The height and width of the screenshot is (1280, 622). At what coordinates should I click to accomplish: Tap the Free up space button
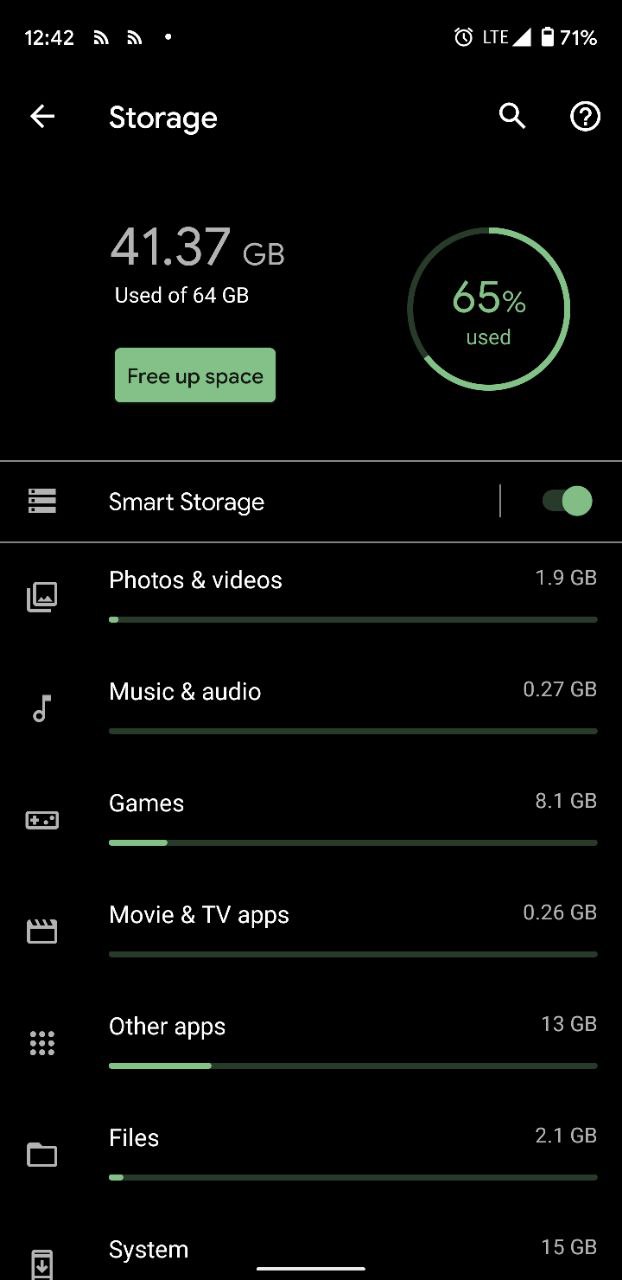coord(195,375)
